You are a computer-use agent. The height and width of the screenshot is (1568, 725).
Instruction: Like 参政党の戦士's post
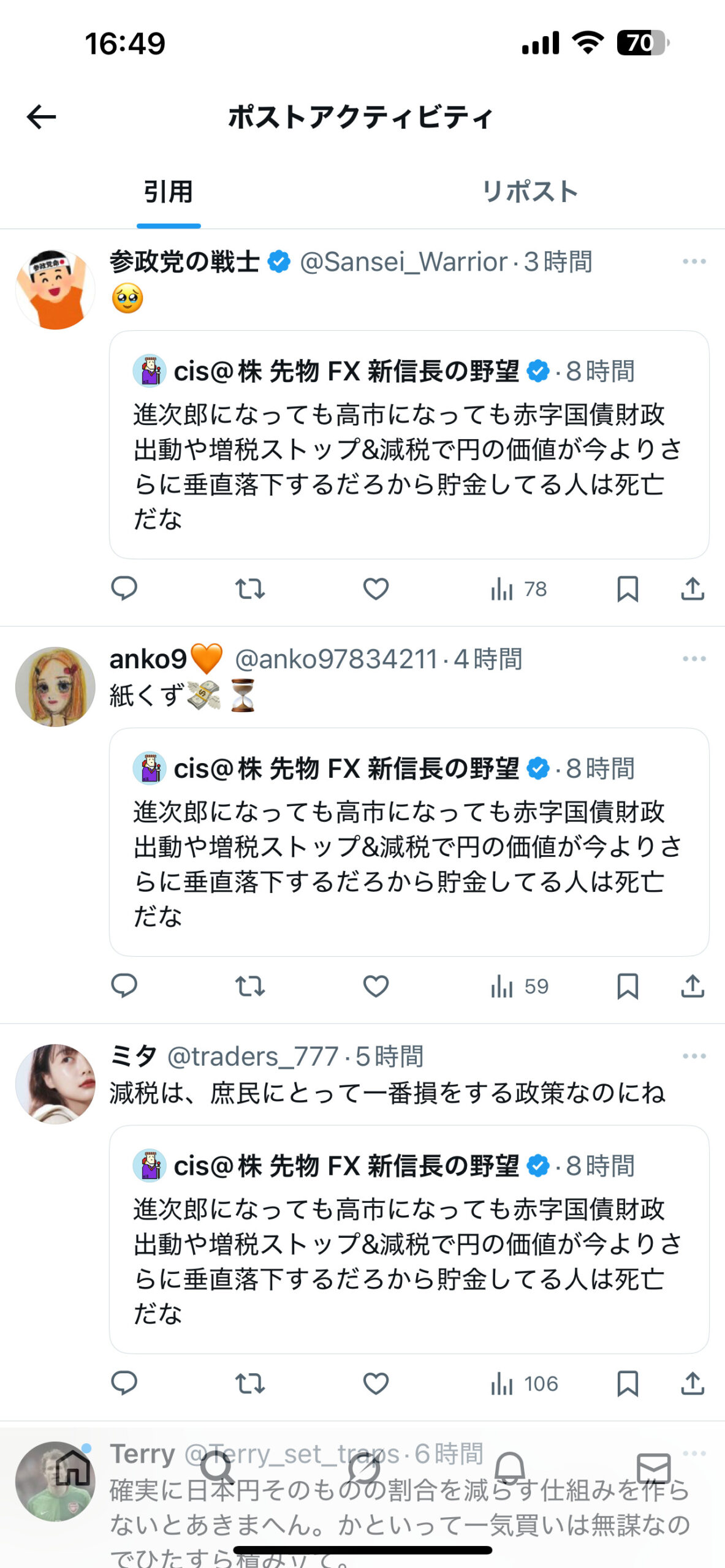click(376, 589)
